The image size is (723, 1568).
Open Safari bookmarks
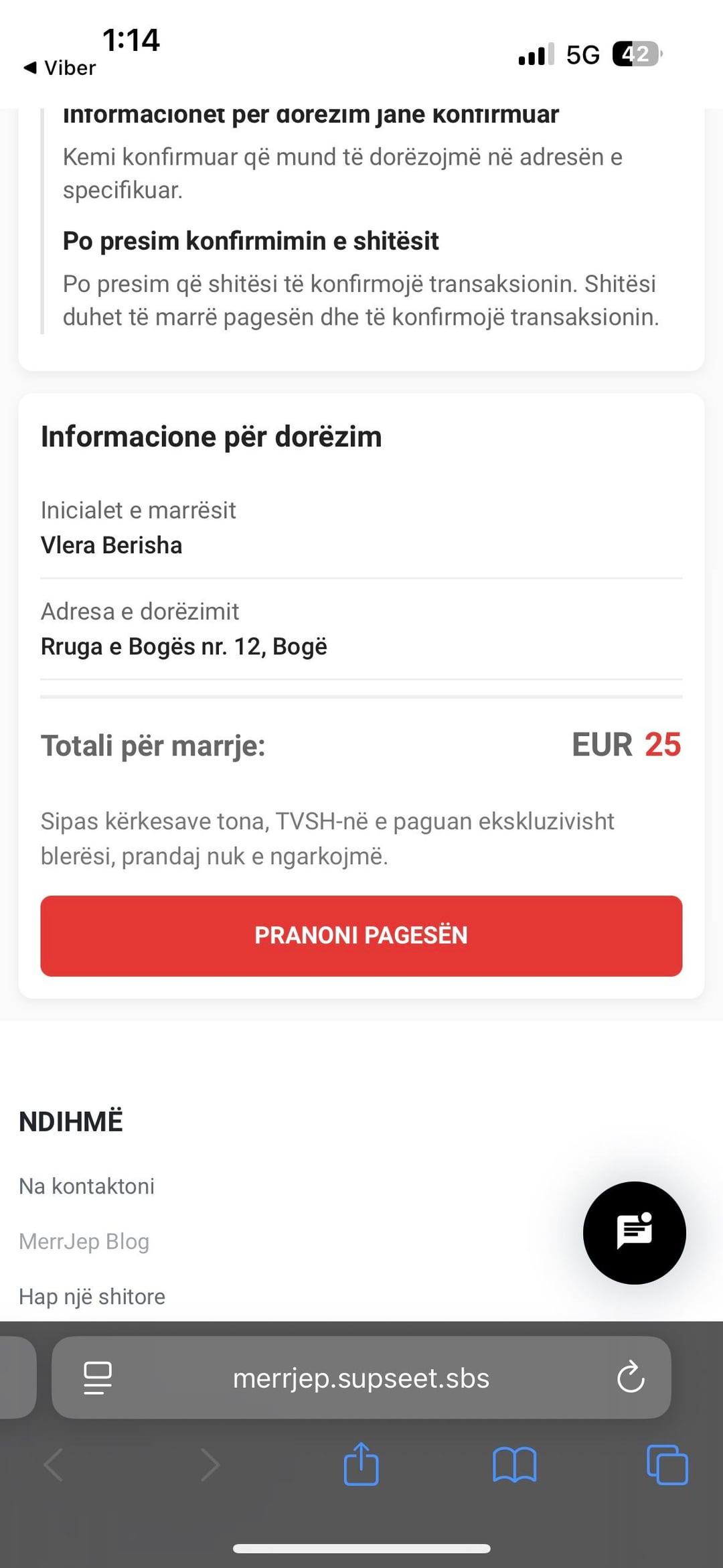tap(514, 1464)
